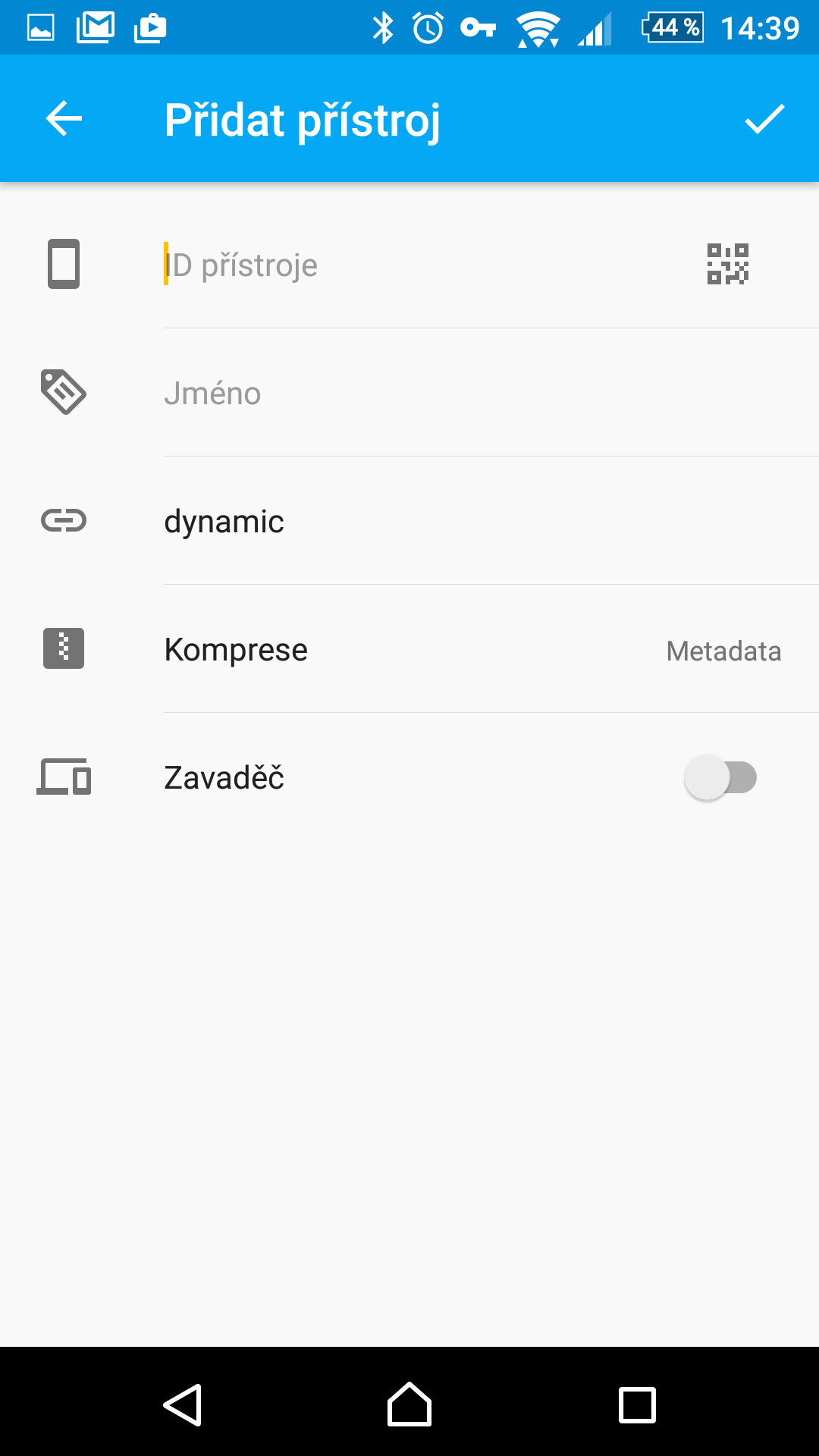The height and width of the screenshot is (1456, 819).
Task: Open the Komprese setting
Action: click(x=409, y=650)
